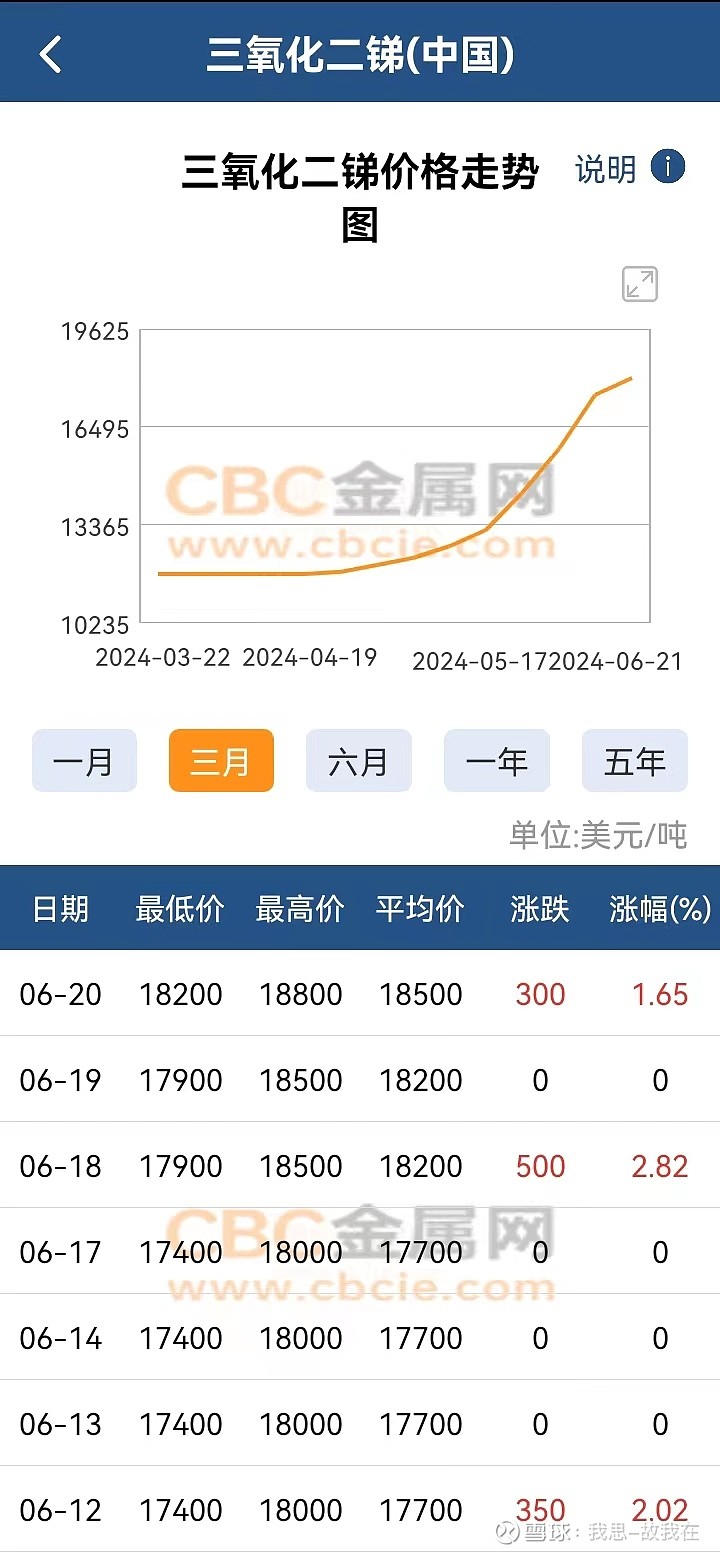Show the 五年 price trend
Image resolution: width=720 pixels, height=1554 pixels.
tap(635, 761)
